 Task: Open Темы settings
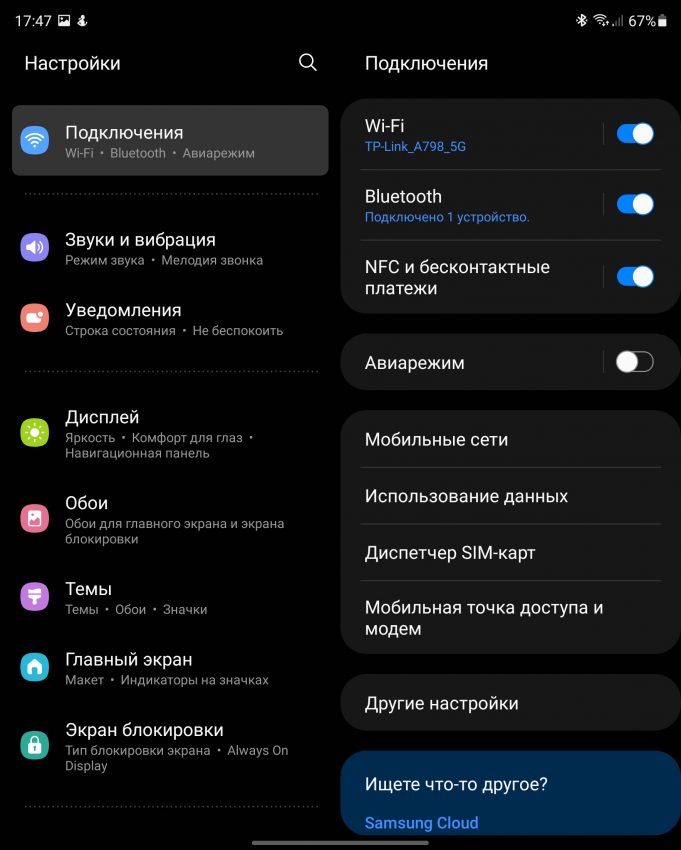(170, 598)
